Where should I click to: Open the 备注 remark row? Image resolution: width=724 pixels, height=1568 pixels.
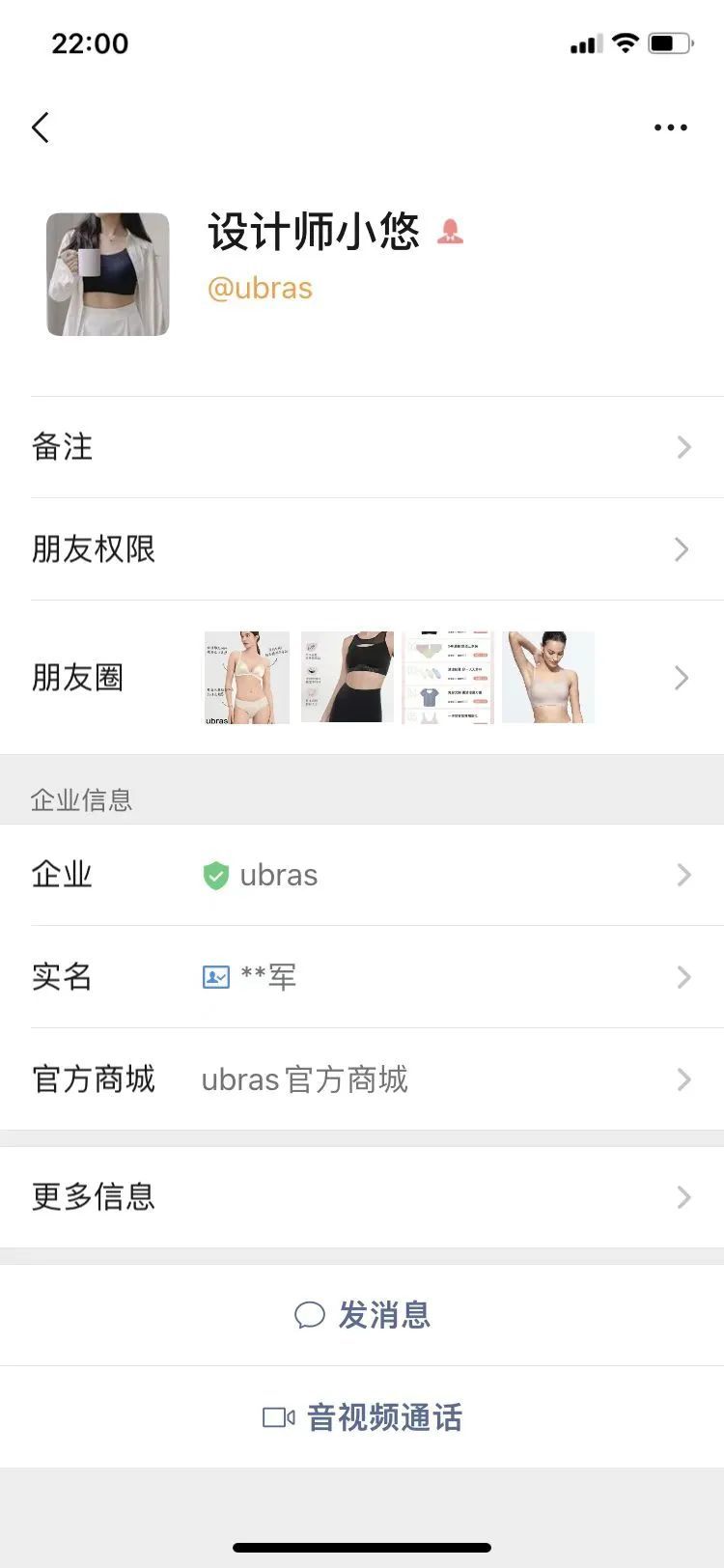(x=362, y=447)
